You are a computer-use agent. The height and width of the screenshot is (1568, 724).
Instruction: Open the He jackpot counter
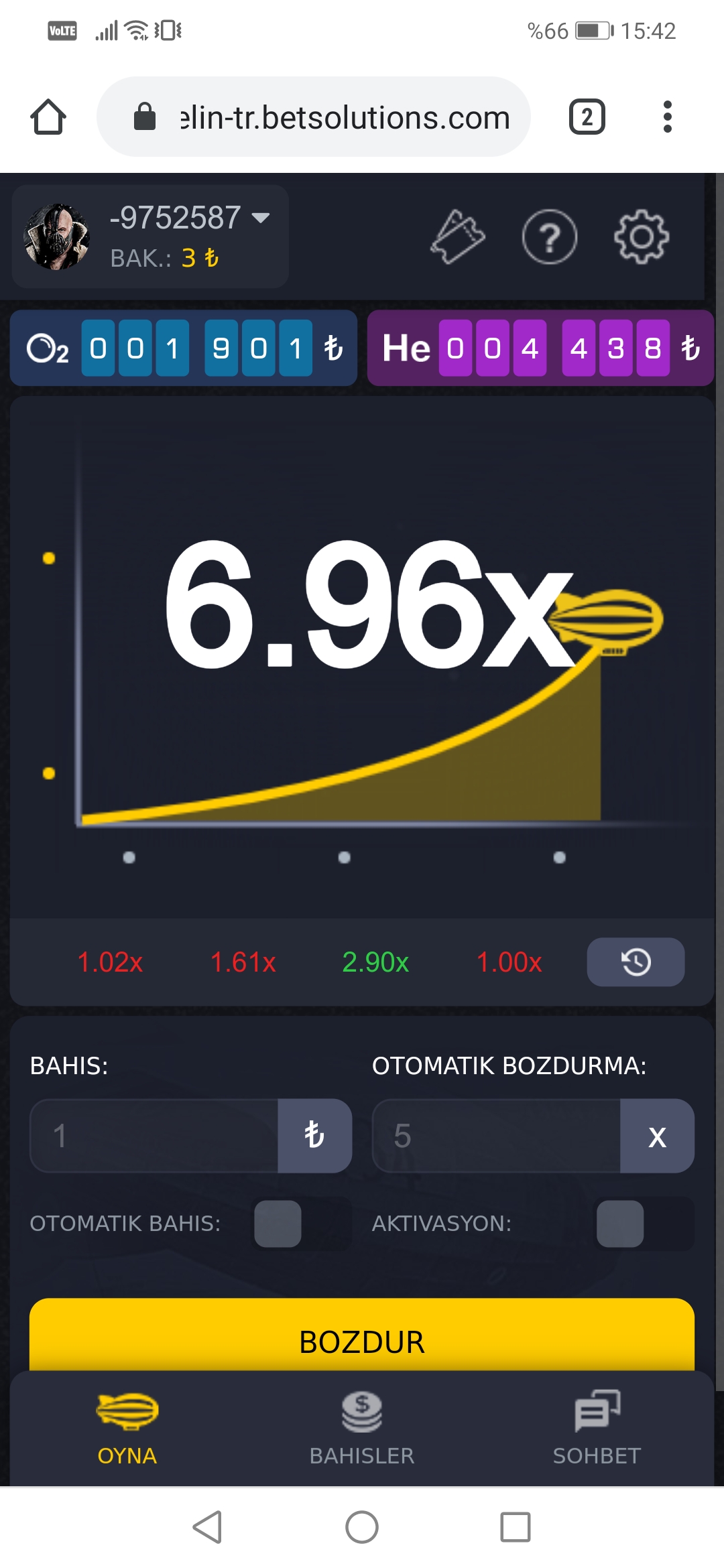coord(540,348)
